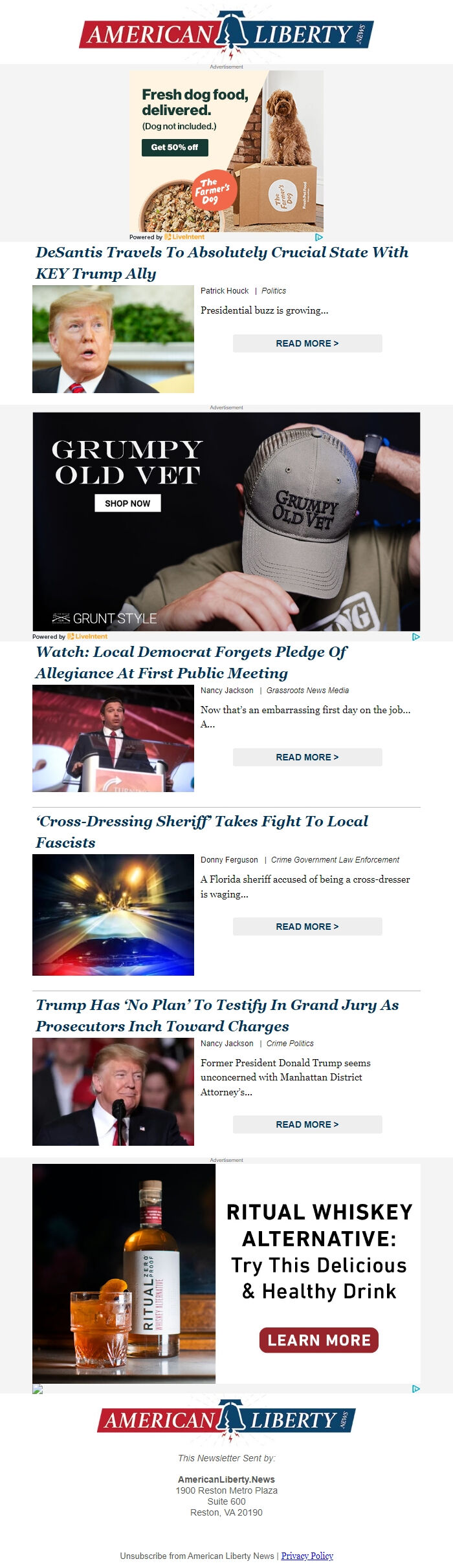Open Trump rally photo in Grand Jury article

point(113,1091)
